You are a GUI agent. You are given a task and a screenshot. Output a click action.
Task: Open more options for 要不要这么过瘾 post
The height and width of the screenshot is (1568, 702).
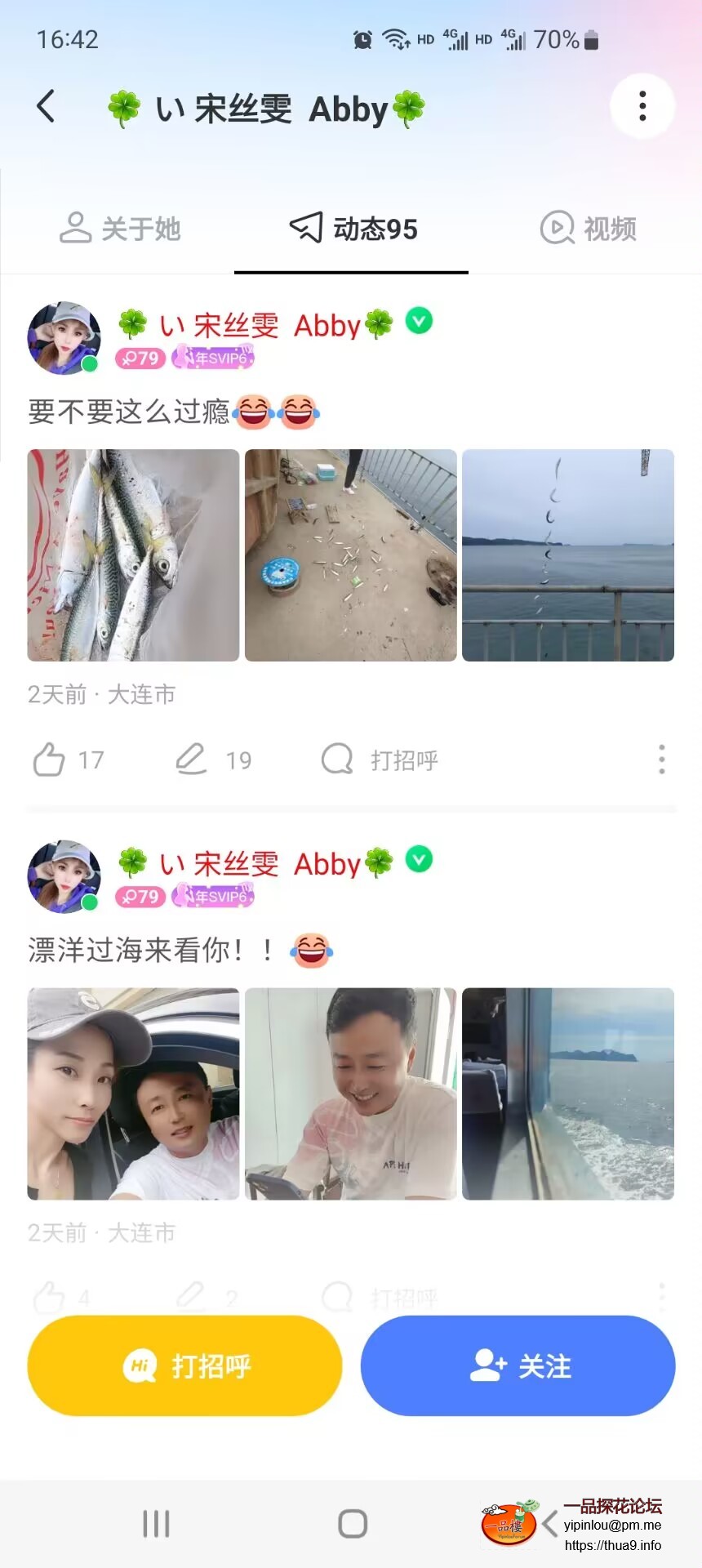(661, 759)
